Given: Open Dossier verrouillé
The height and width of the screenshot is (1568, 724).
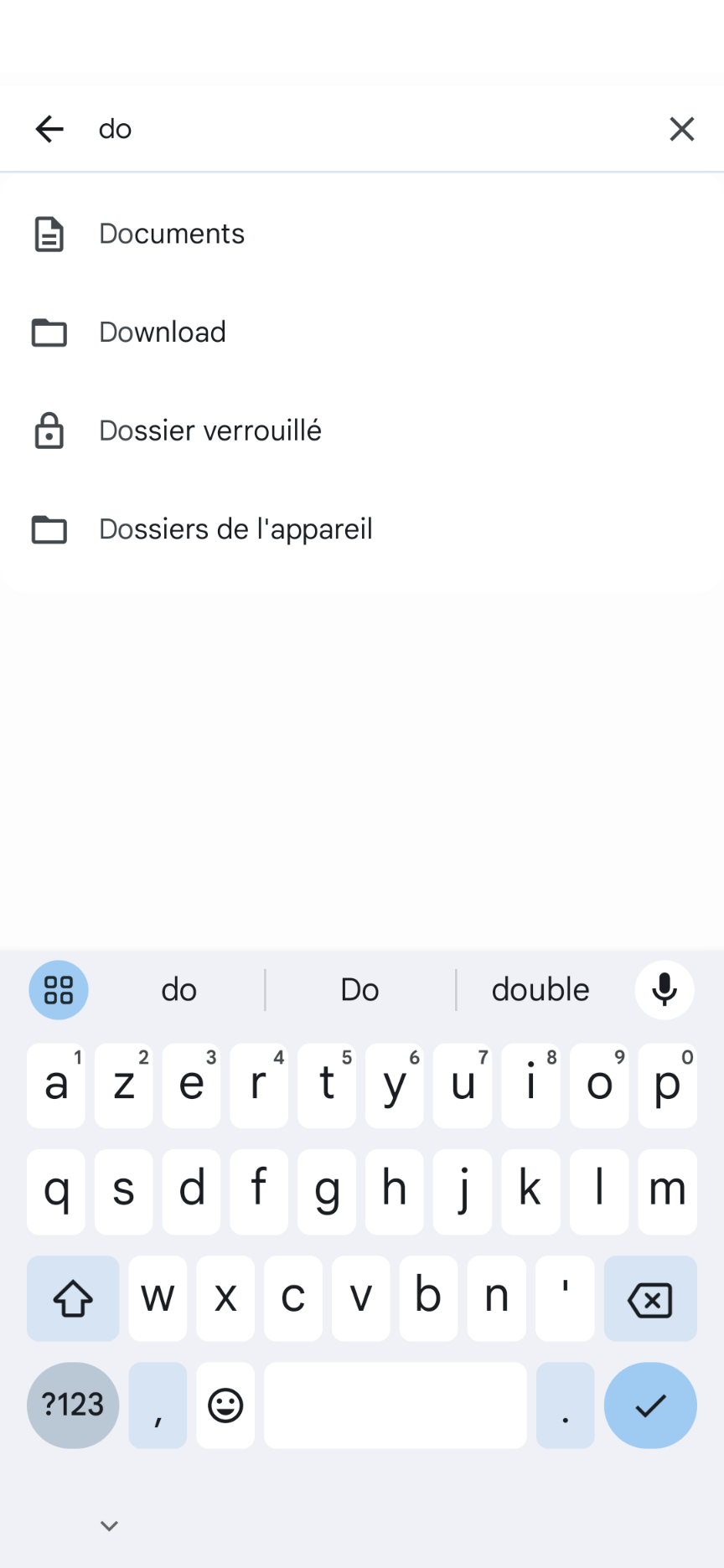Looking at the screenshot, I should coord(362,431).
